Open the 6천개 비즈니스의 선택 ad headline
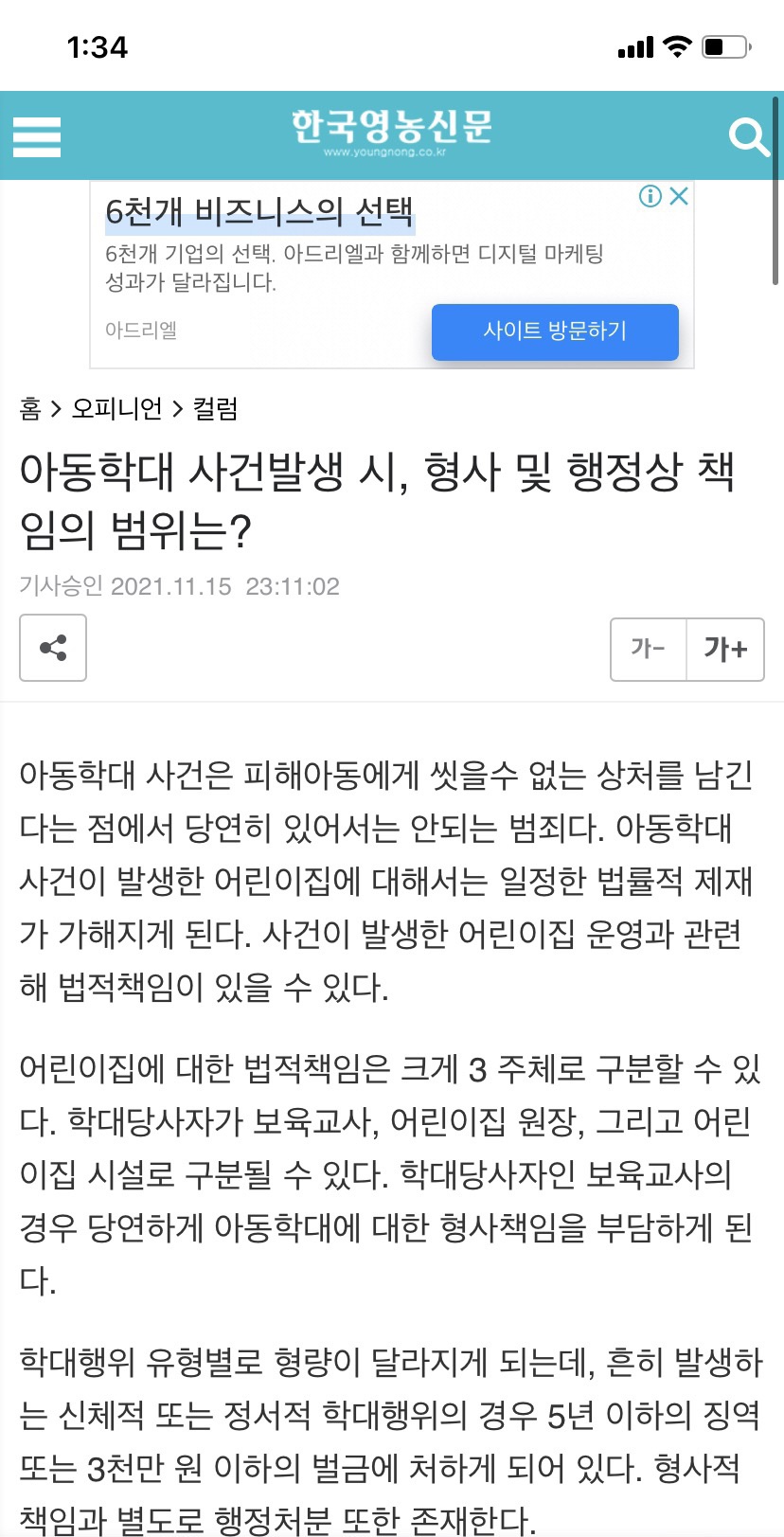 (x=259, y=211)
